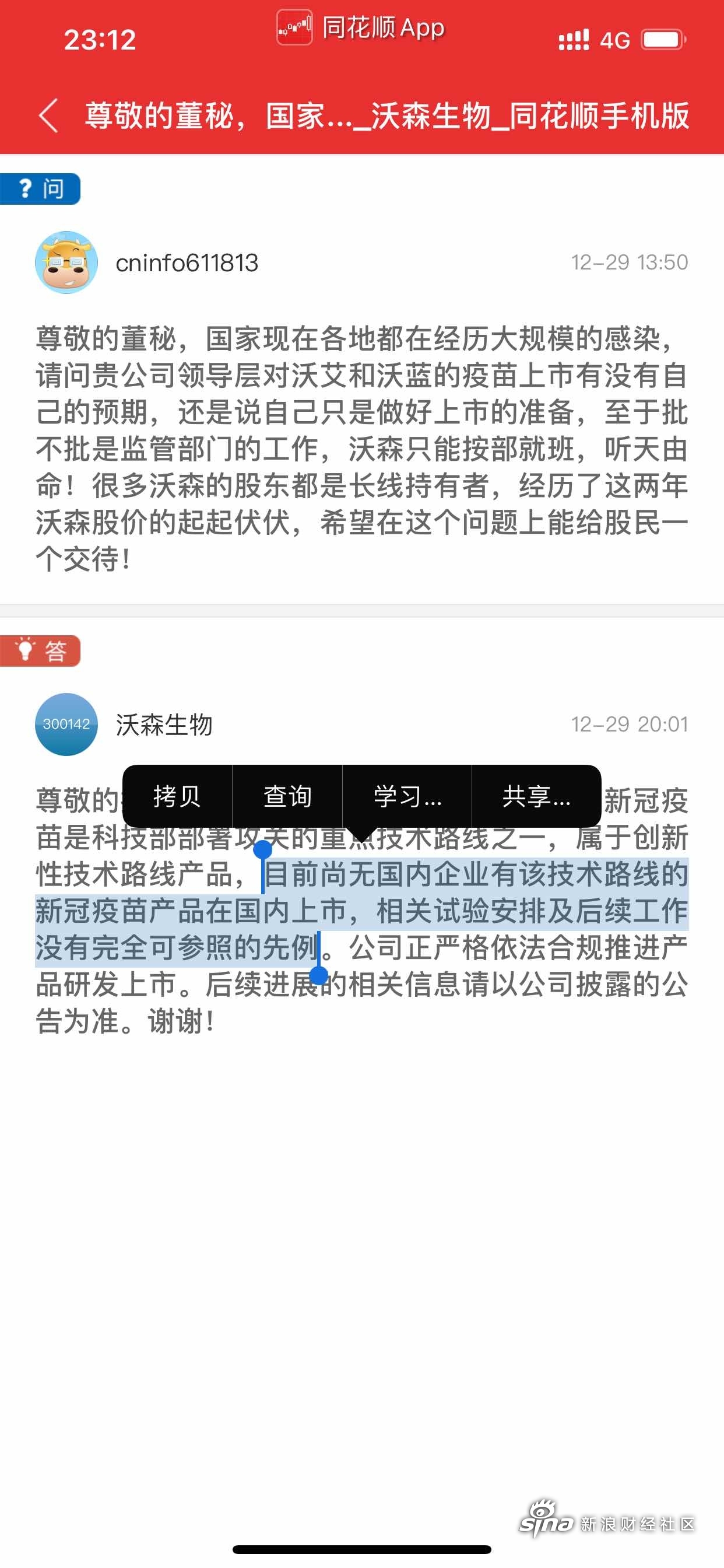Image resolution: width=724 pixels, height=1568 pixels.
Task: Open the 沃森生物 300142 stock avatar
Action: click(x=66, y=724)
